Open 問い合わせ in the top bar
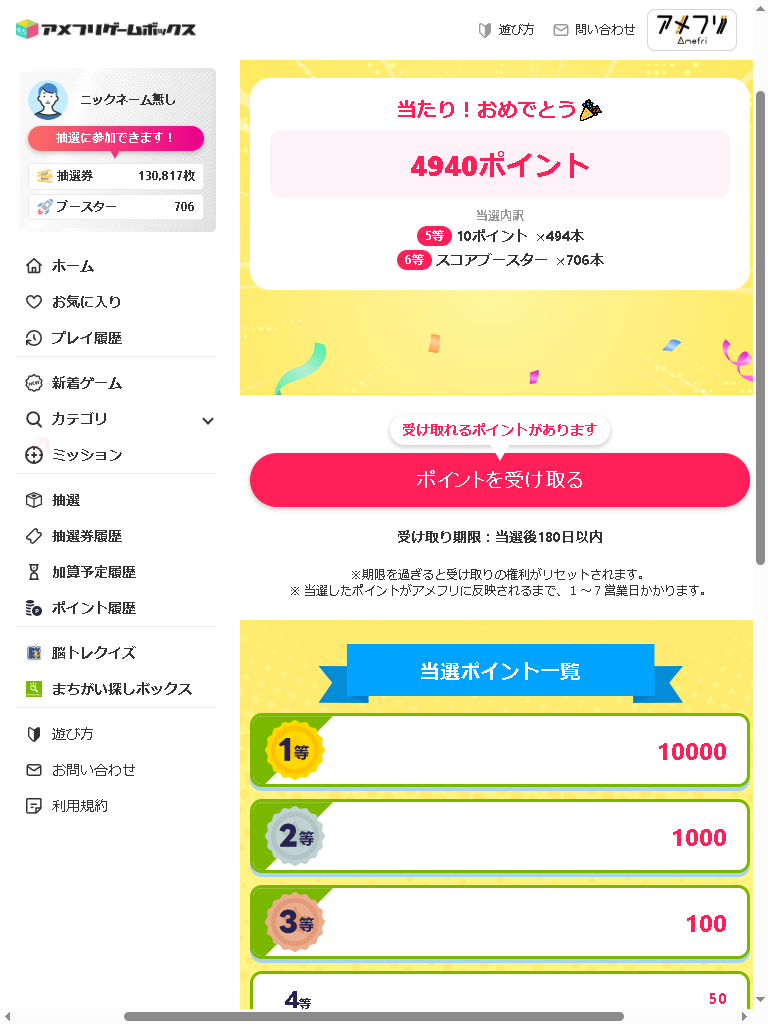This screenshot has width=768, height=1024. click(x=594, y=30)
